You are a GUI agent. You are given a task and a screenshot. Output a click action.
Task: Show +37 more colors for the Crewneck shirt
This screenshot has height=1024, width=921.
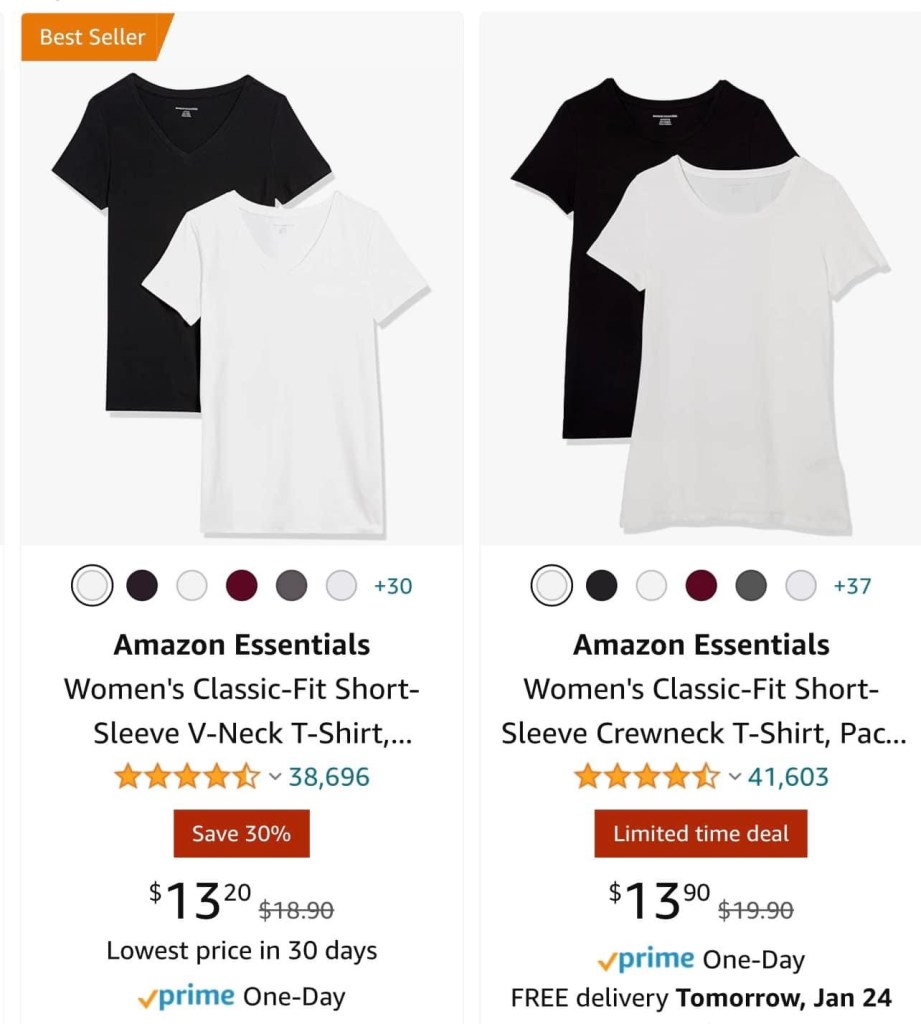(x=852, y=586)
